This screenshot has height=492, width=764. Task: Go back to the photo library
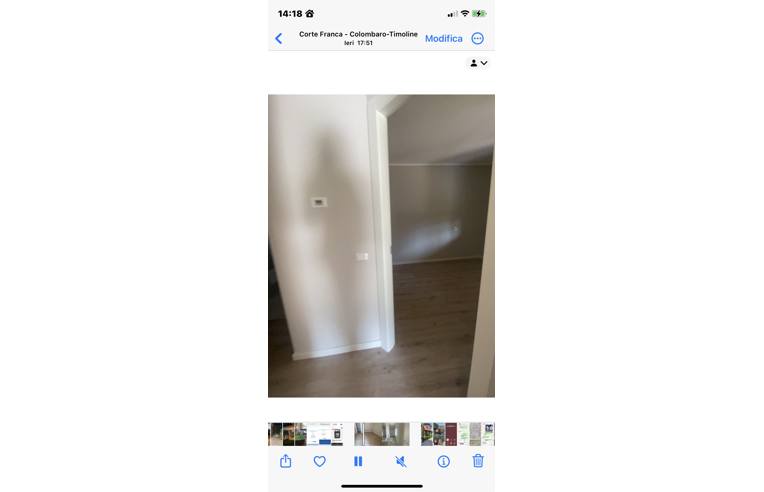(x=279, y=39)
